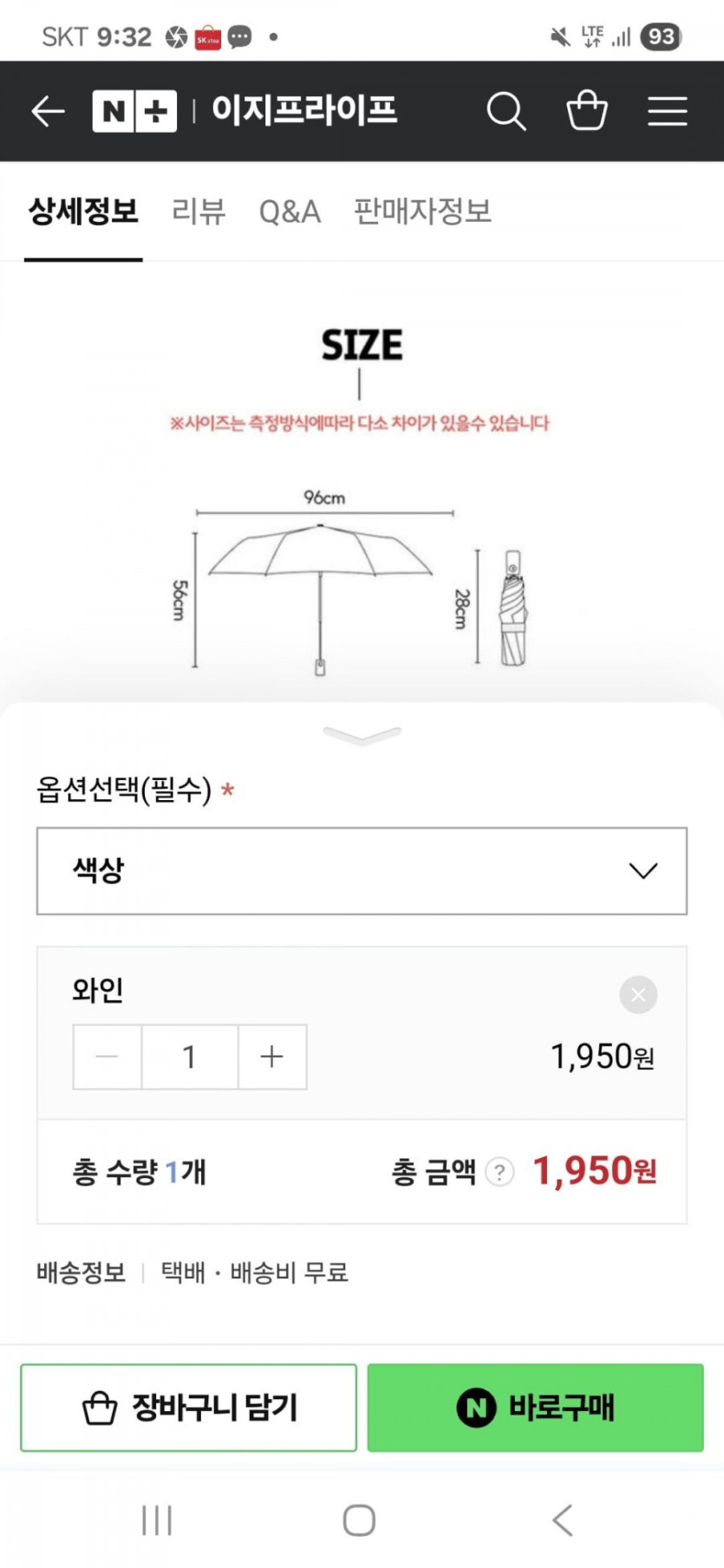Go to the system home screen

[359, 1519]
